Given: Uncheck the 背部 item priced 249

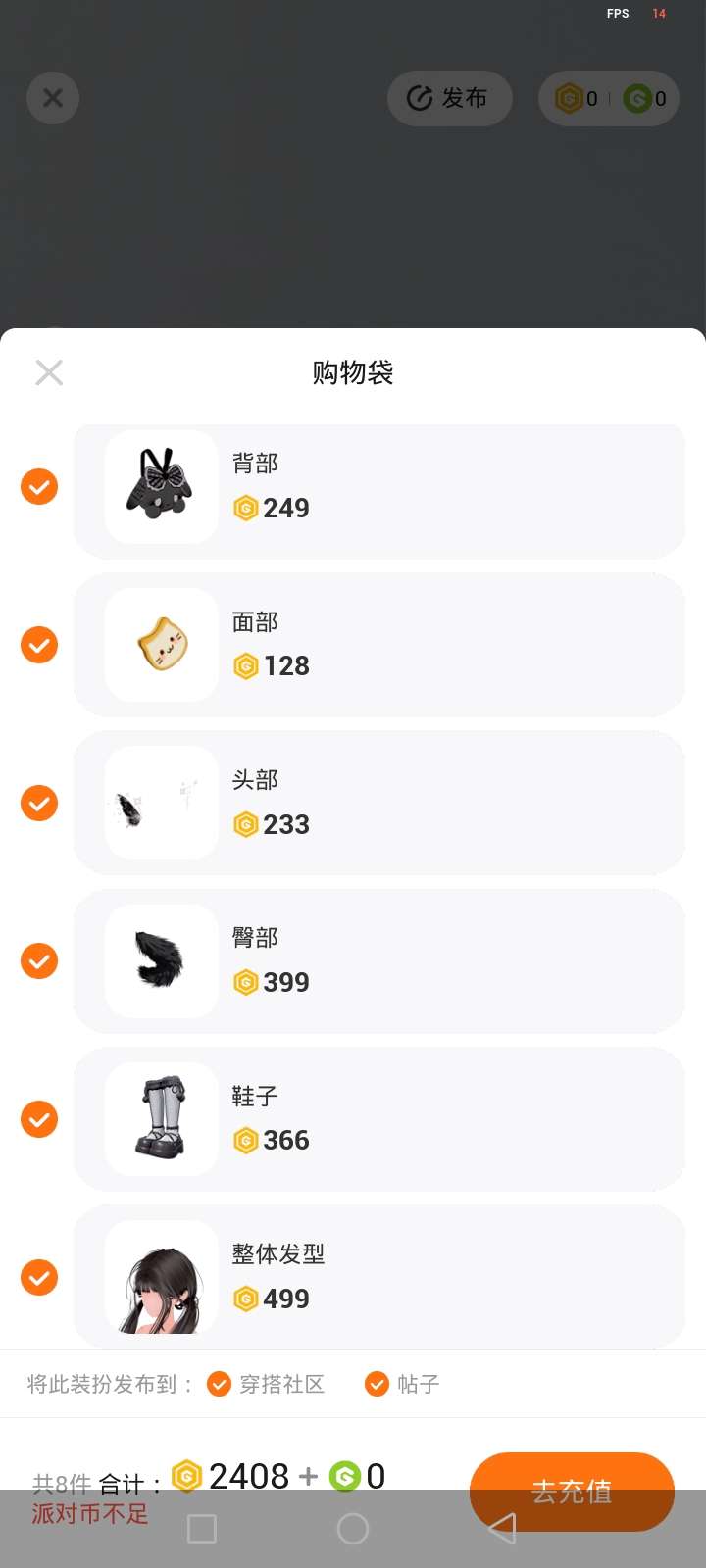Looking at the screenshot, I should tap(39, 486).
